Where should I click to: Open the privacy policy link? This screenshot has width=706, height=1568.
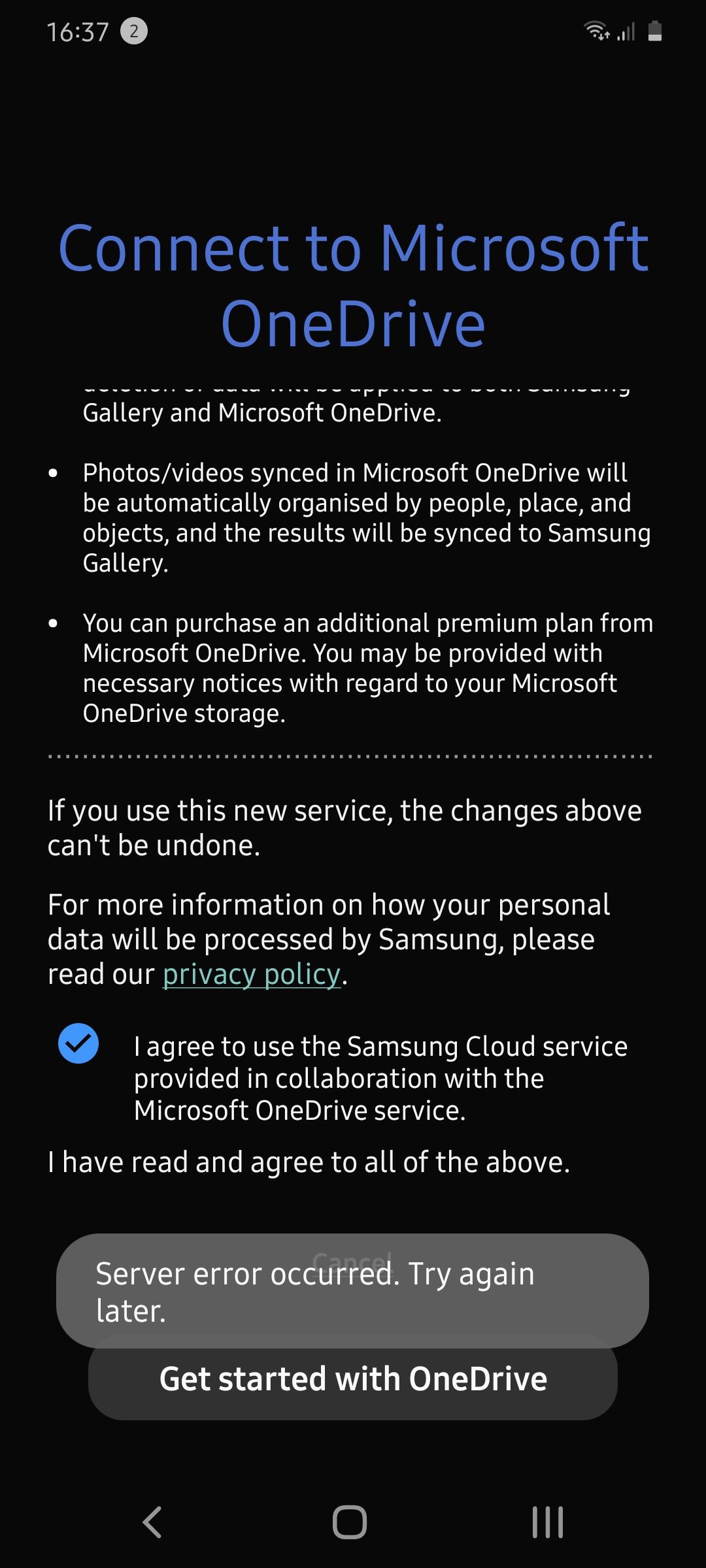(252, 974)
